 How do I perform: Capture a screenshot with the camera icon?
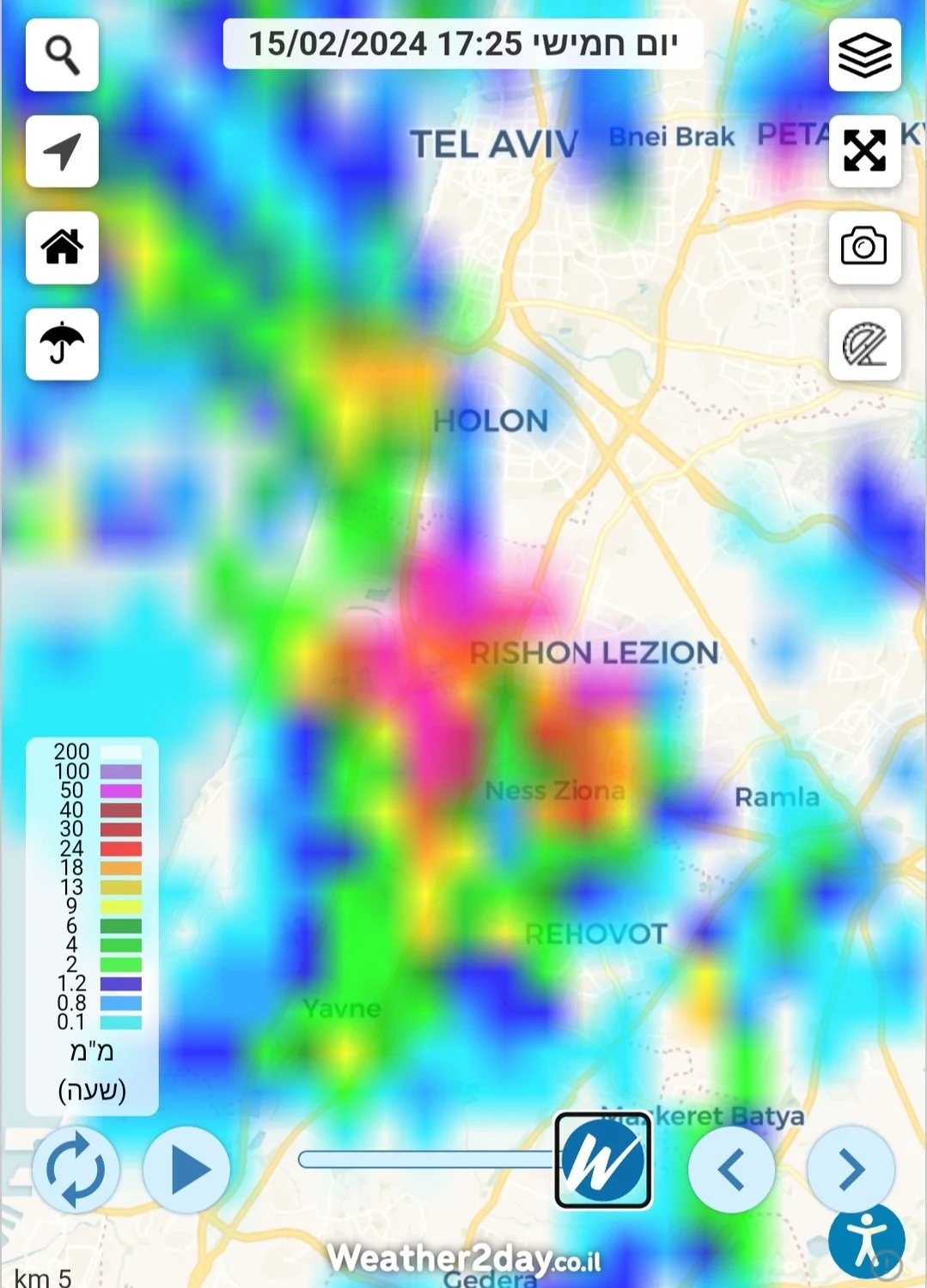[864, 247]
